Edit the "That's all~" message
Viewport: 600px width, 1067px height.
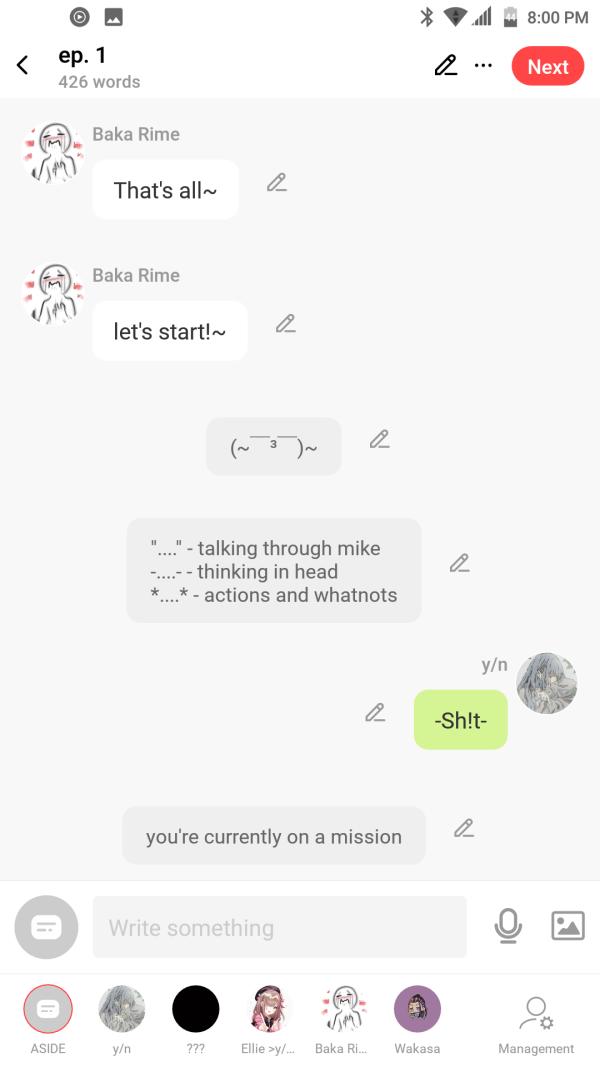tap(277, 183)
